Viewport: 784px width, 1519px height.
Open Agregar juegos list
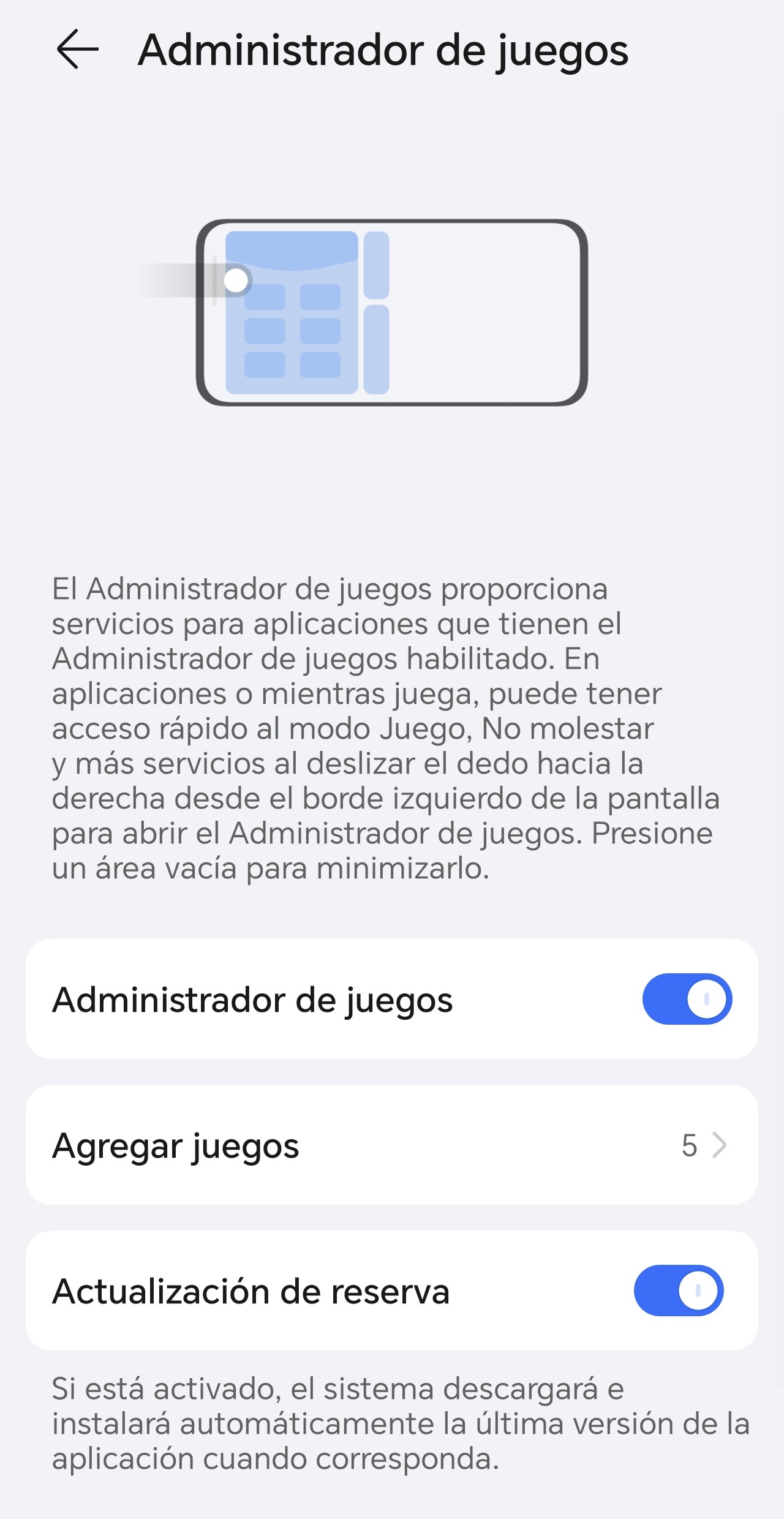pyautogui.click(x=392, y=1145)
